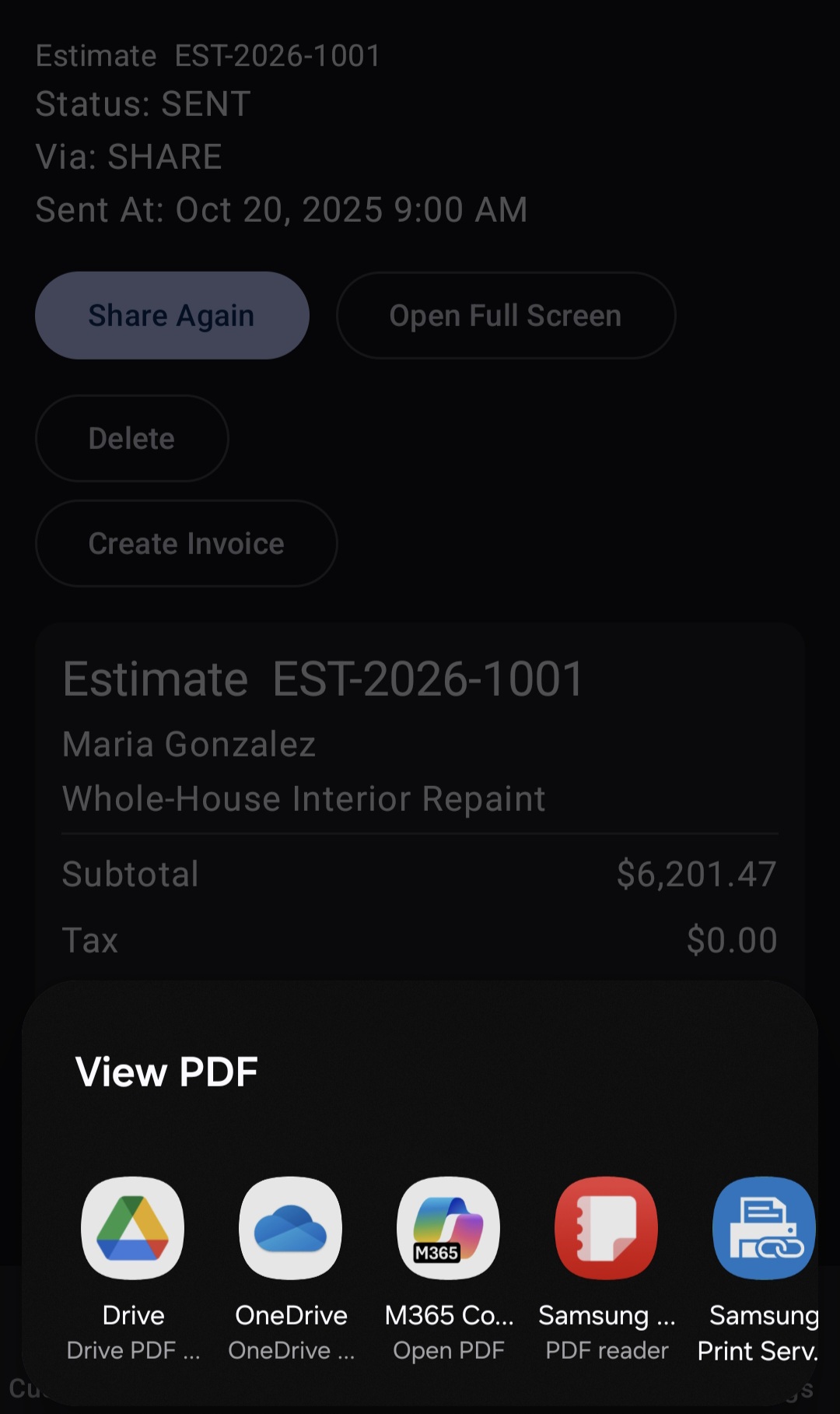Screen dimensions: 840x1414
Task: View the PDF in Samsung PDF reader
Action: (x=605, y=1226)
